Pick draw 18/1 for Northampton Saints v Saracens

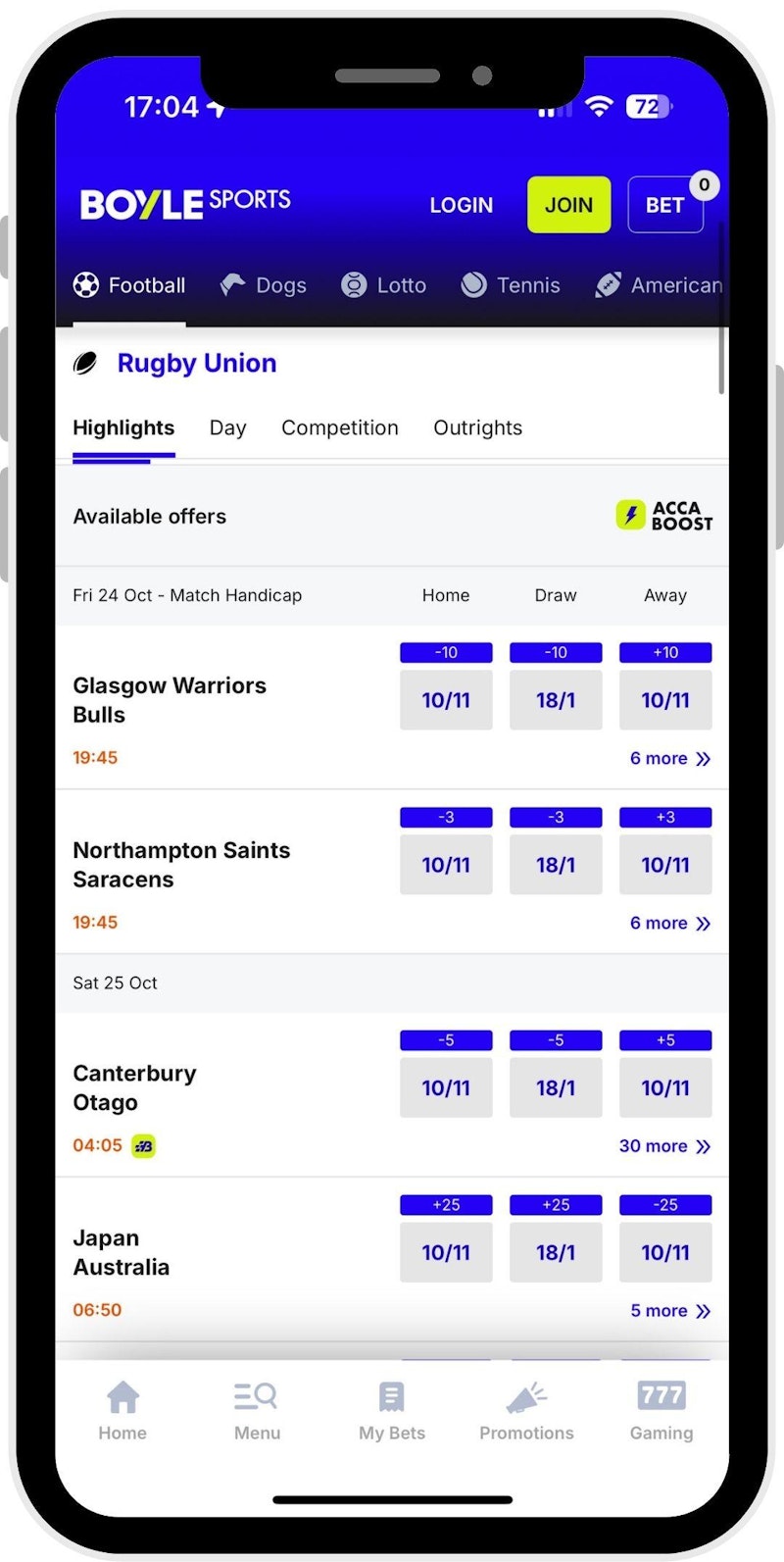coord(556,865)
